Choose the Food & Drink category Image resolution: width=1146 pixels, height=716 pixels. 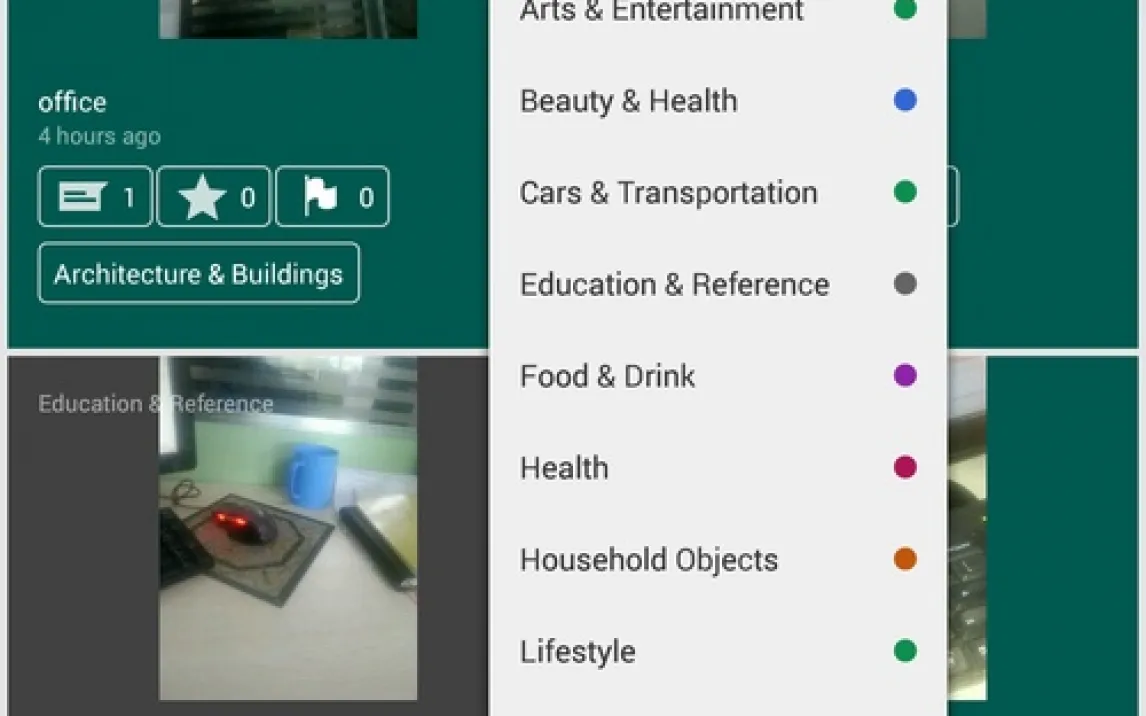click(x=607, y=377)
